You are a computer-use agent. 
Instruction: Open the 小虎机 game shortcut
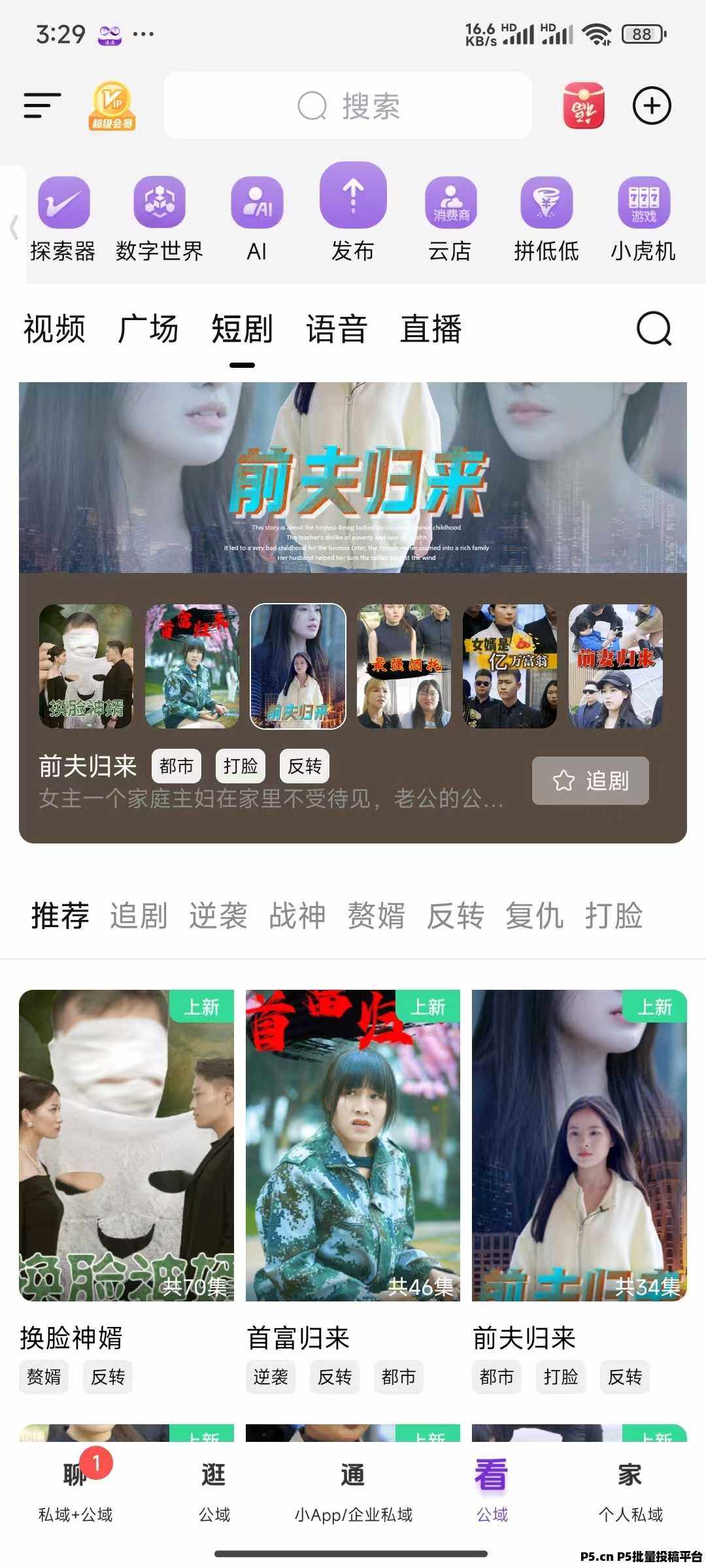click(643, 220)
